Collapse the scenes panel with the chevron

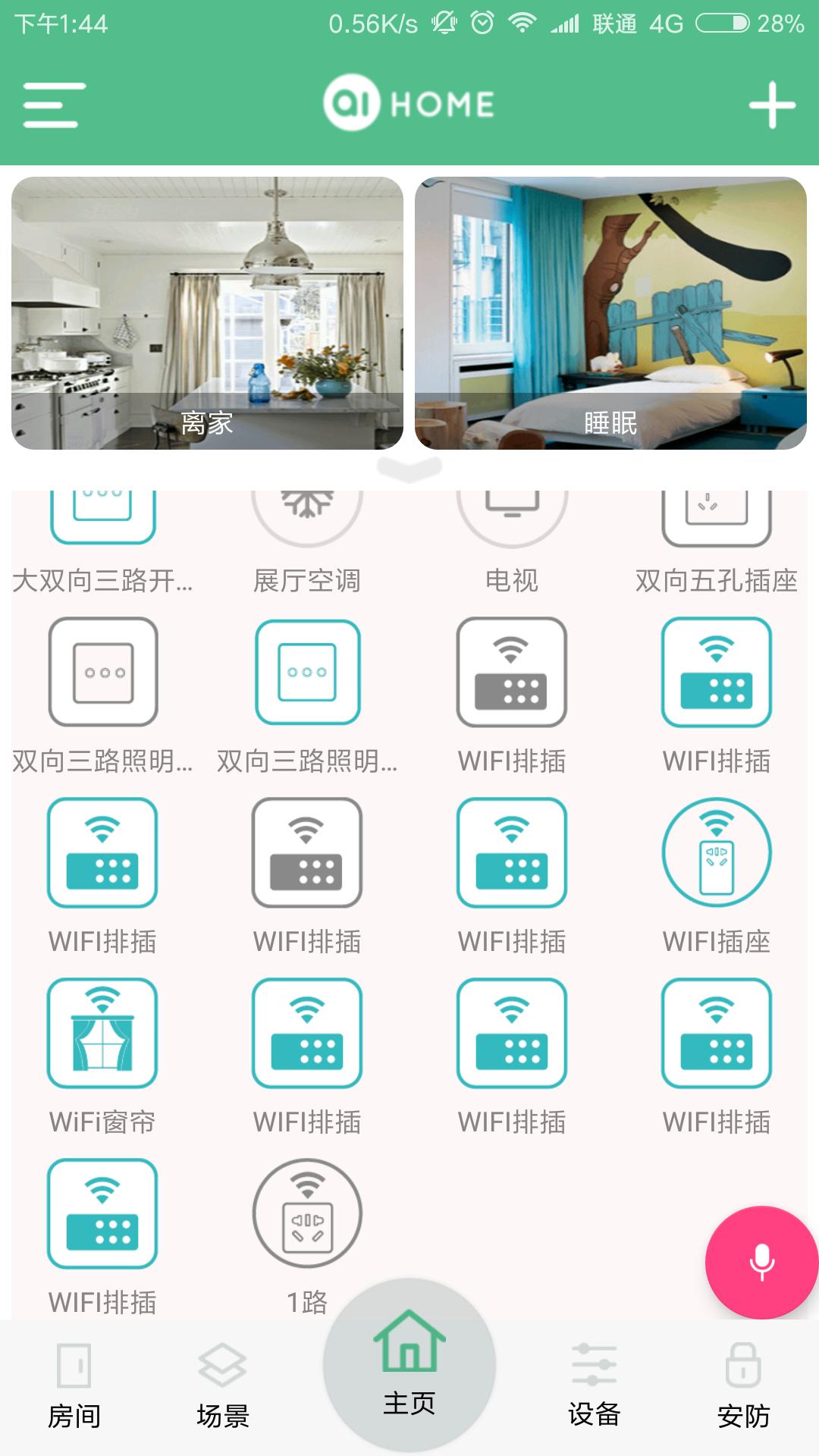point(409,468)
